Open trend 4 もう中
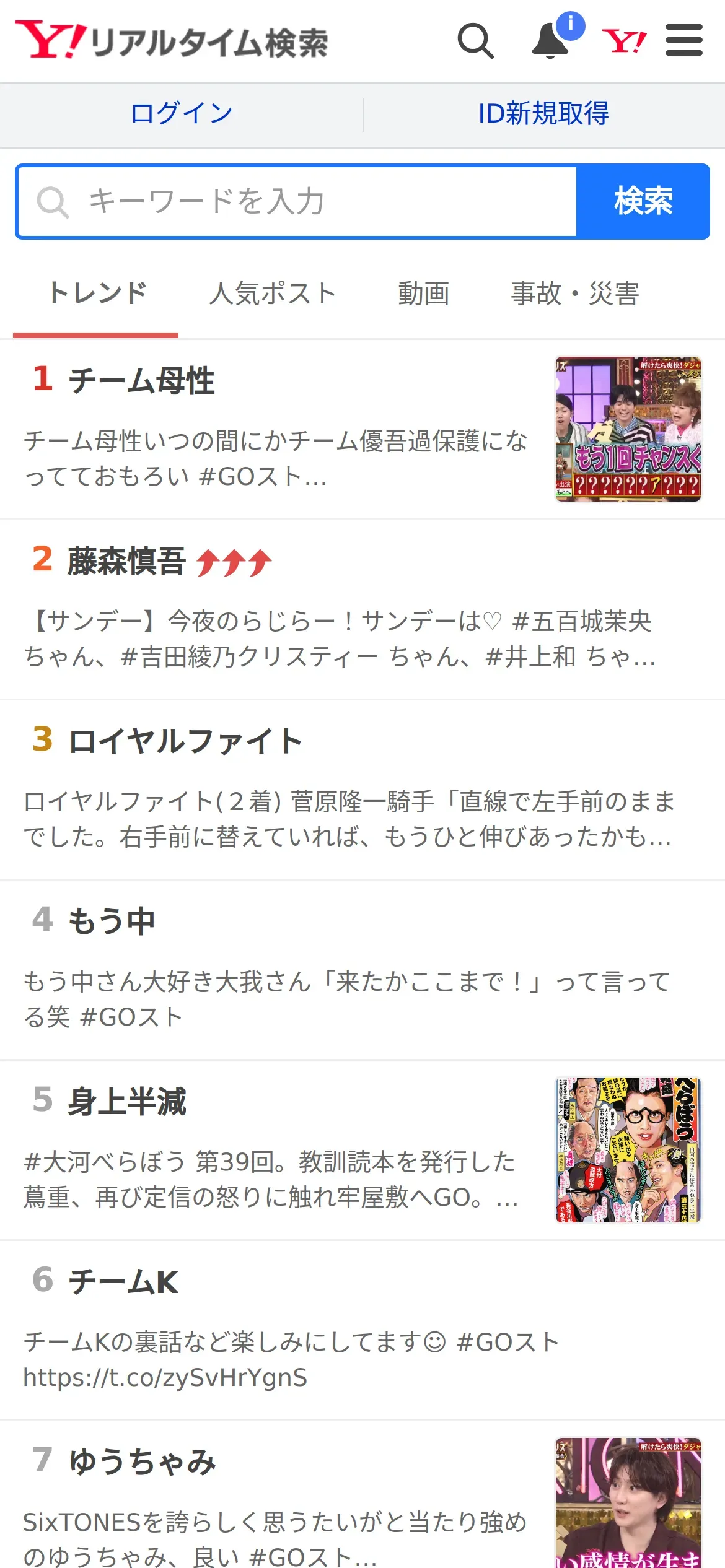Image resolution: width=725 pixels, height=1568 pixels. 112,921
